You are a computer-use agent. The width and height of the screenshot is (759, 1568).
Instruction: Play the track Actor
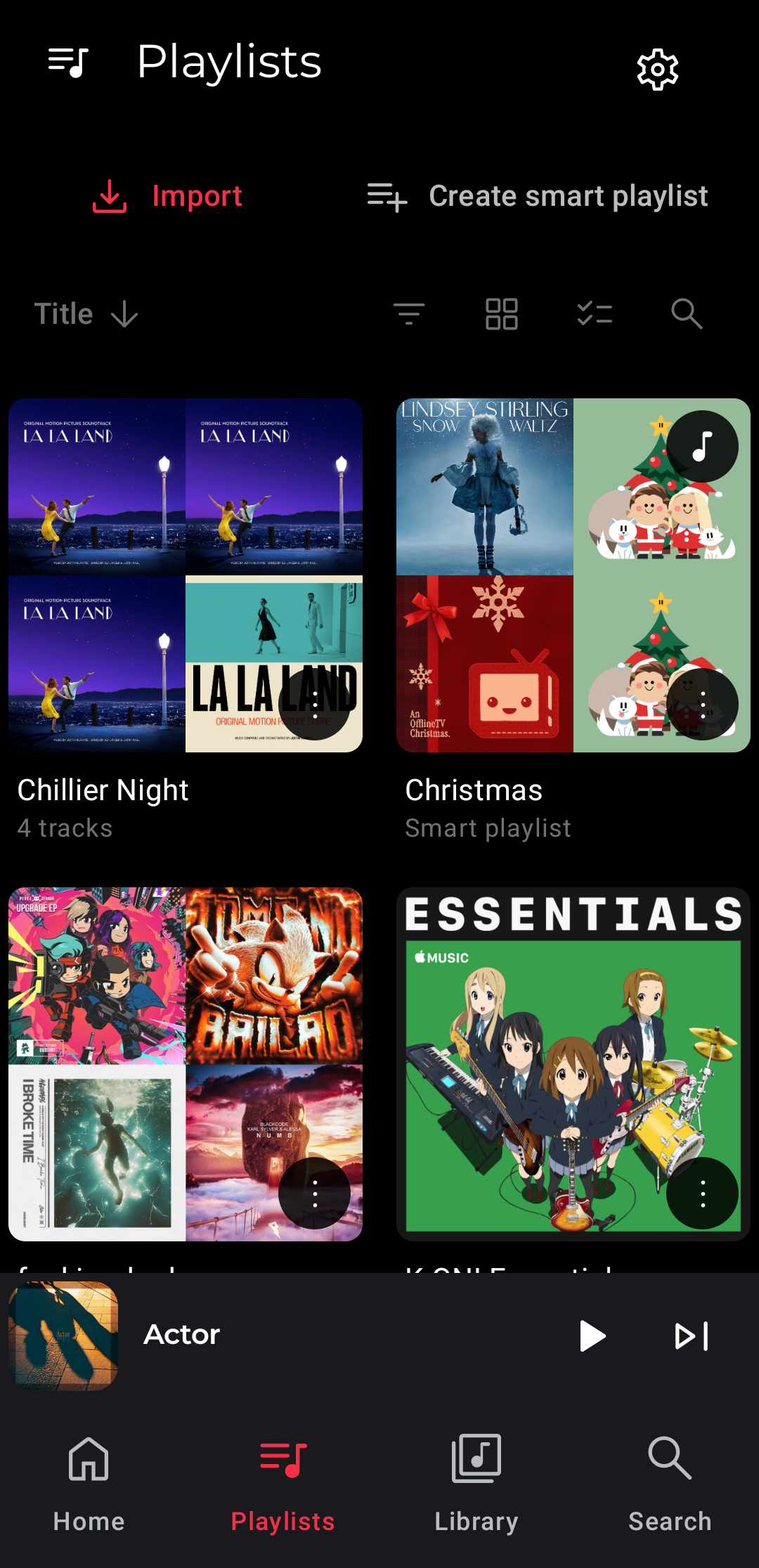pos(592,1335)
